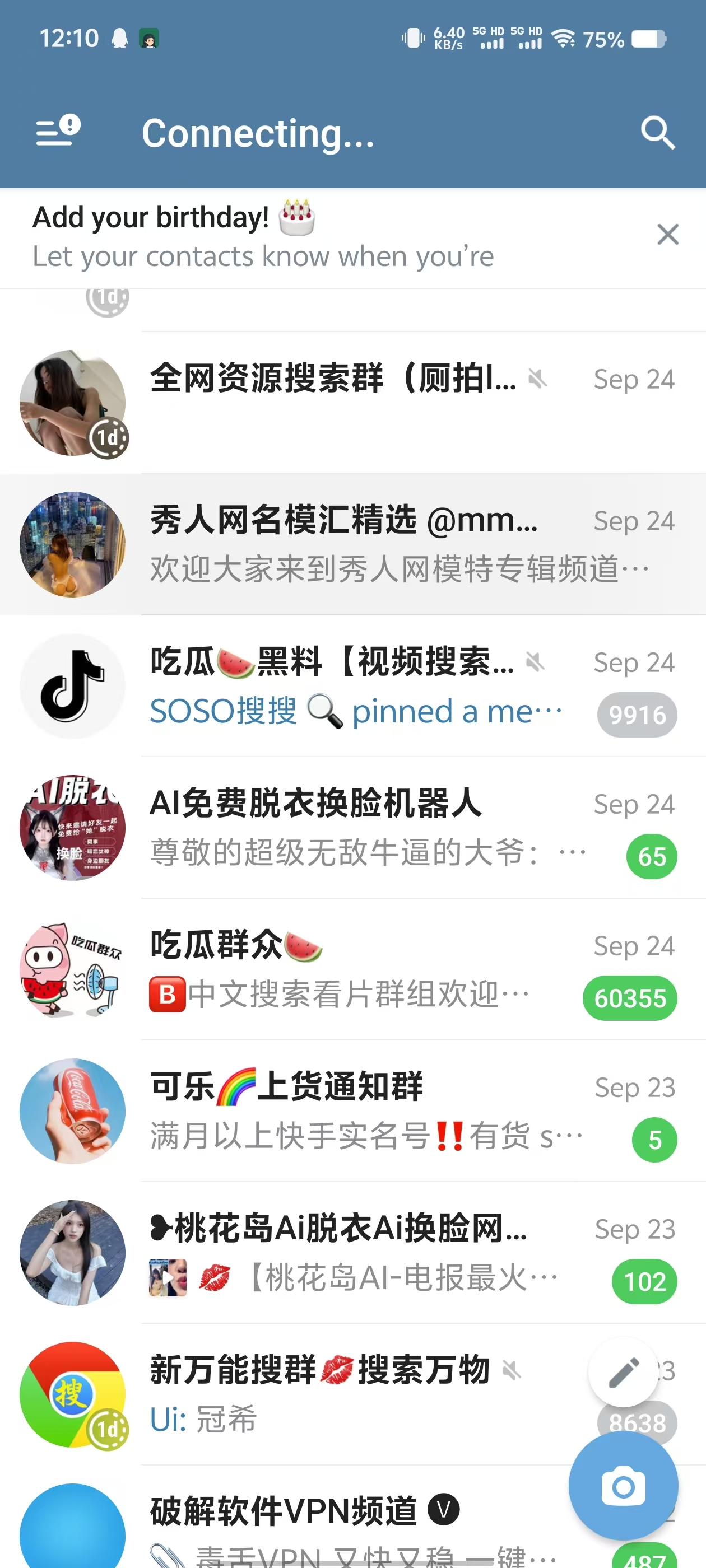Screen dimensions: 706x1568
Task: Tap the green 65 unread counter
Action: (651, 856)
